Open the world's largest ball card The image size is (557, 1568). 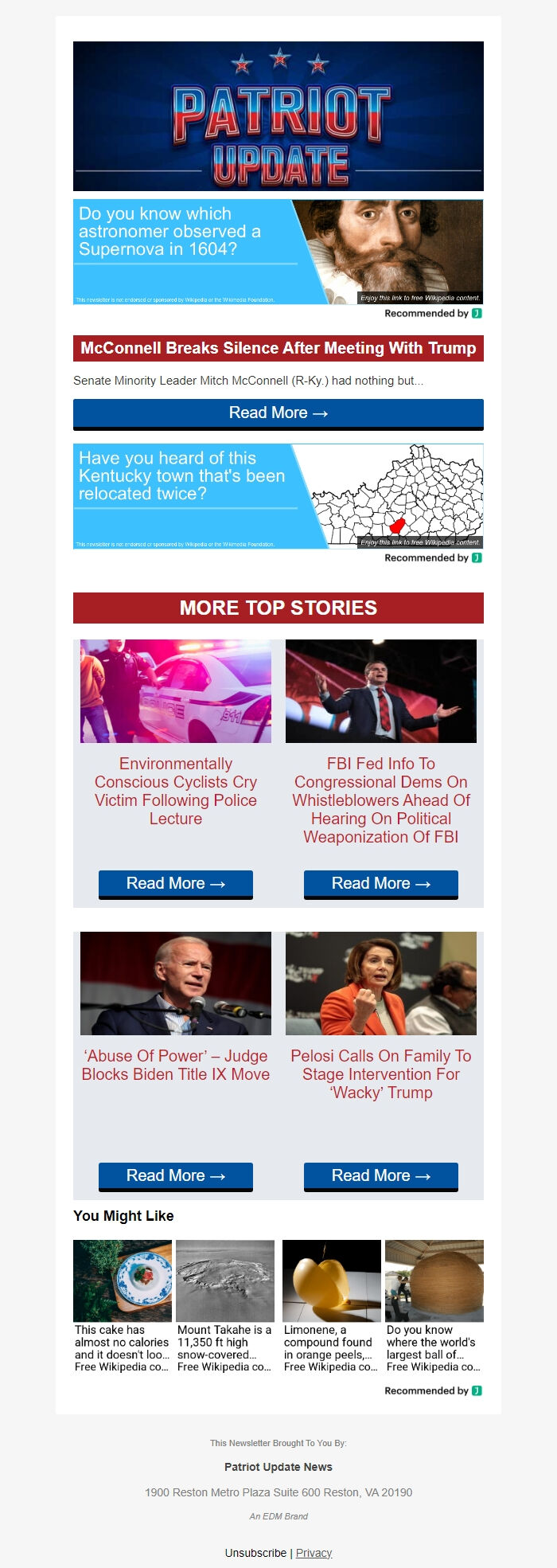tap(434, 1306)
